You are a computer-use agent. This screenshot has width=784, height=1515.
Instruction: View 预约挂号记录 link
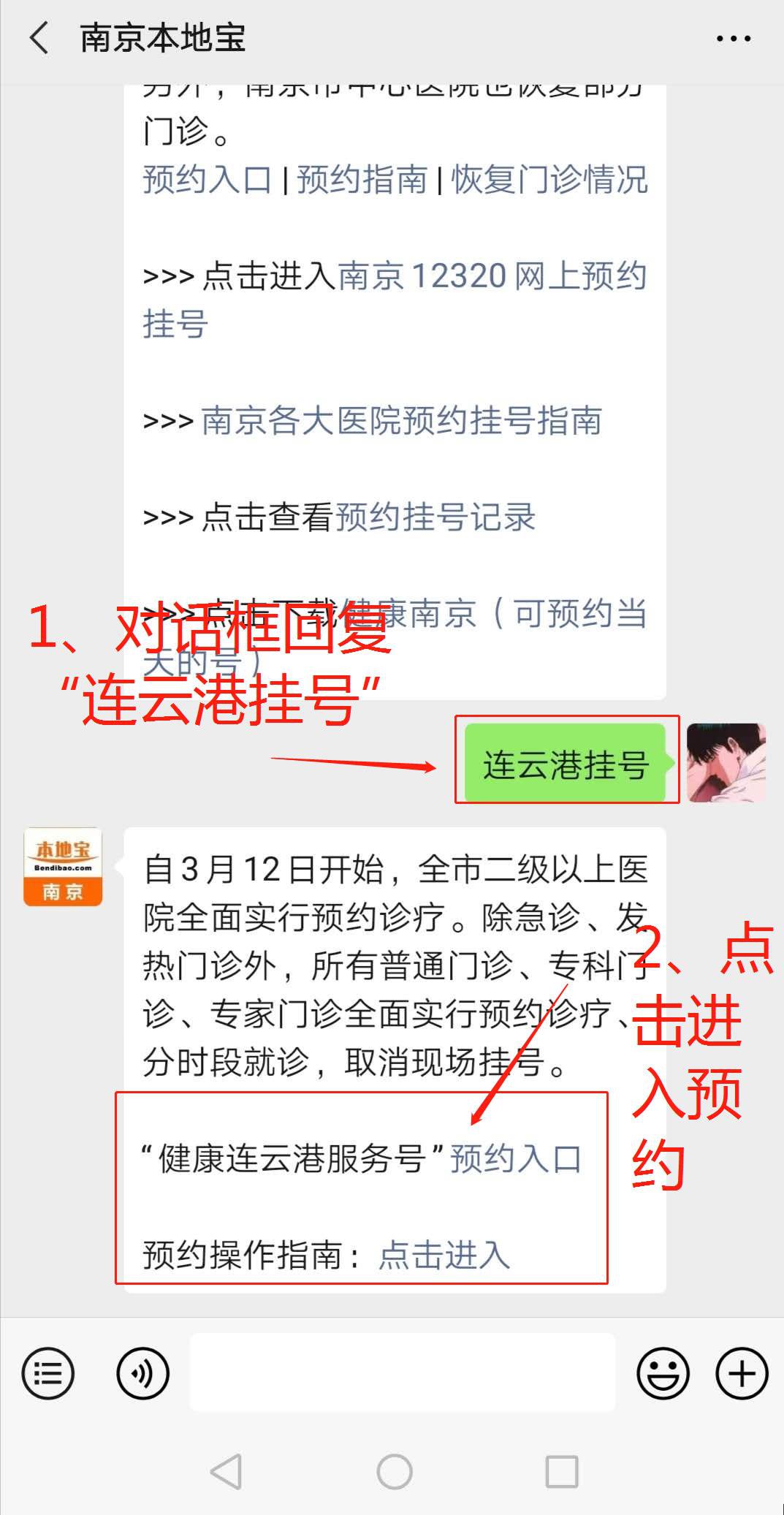click(x=435, y=517)
